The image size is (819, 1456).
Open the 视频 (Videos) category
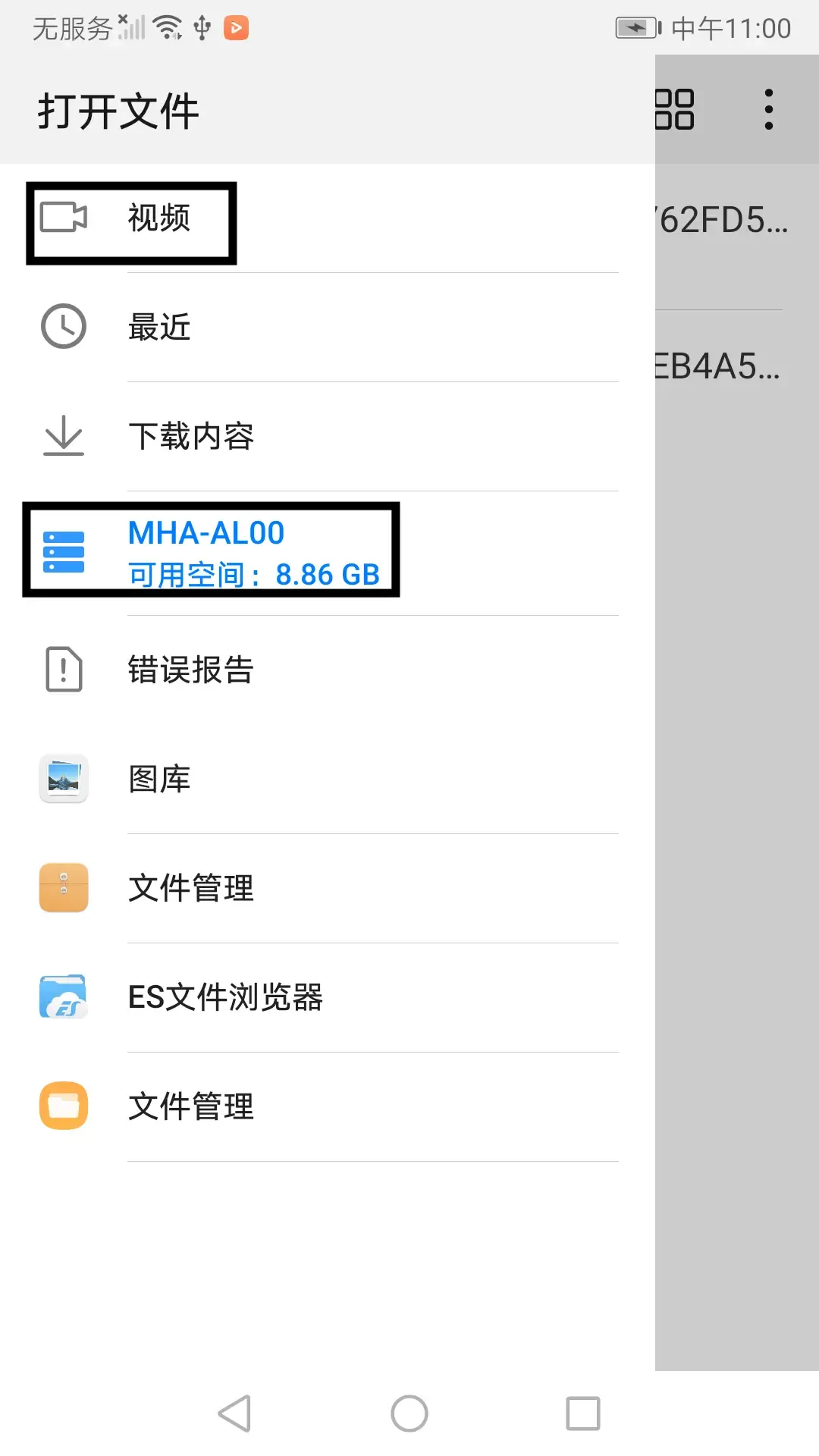point(159,220)
